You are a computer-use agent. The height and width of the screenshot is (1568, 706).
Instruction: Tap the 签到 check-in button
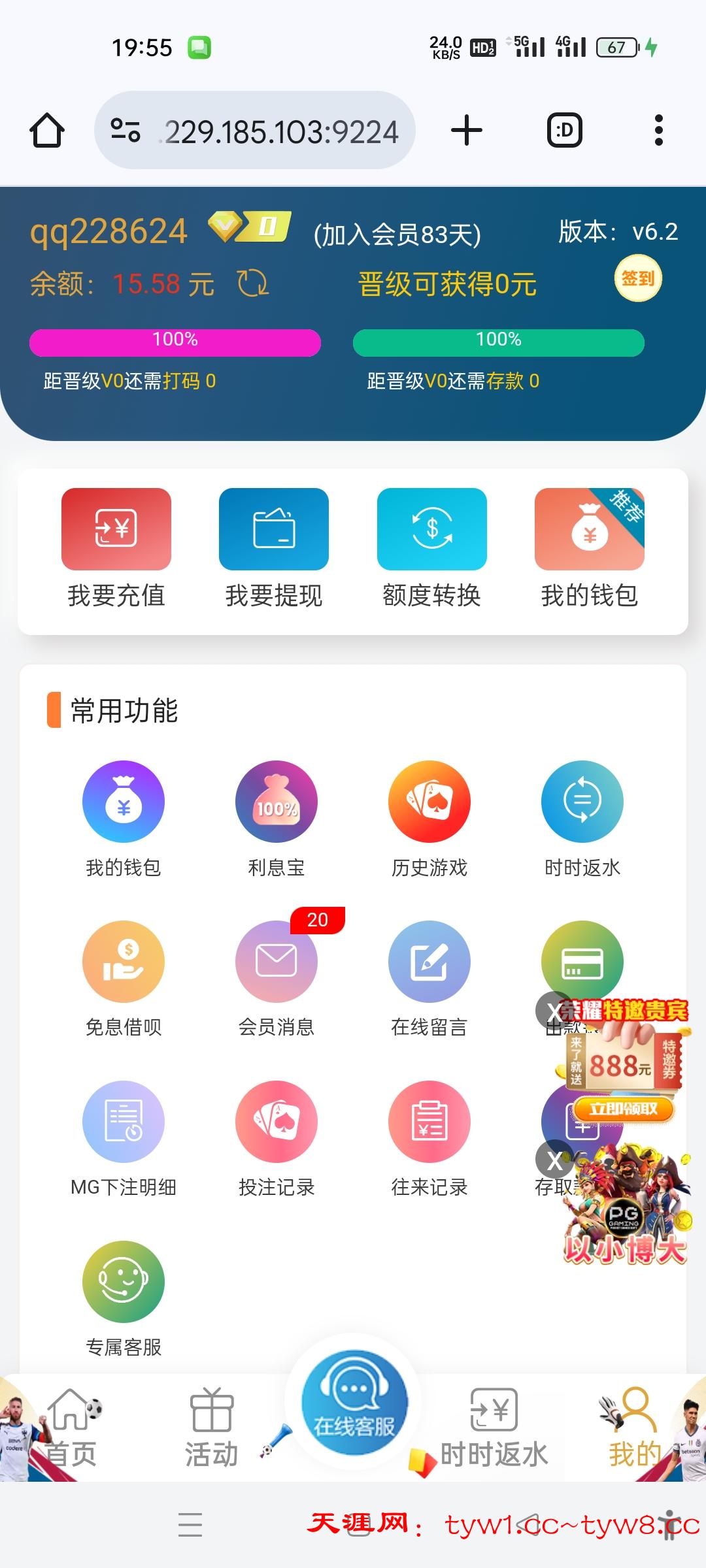point(637,279)
